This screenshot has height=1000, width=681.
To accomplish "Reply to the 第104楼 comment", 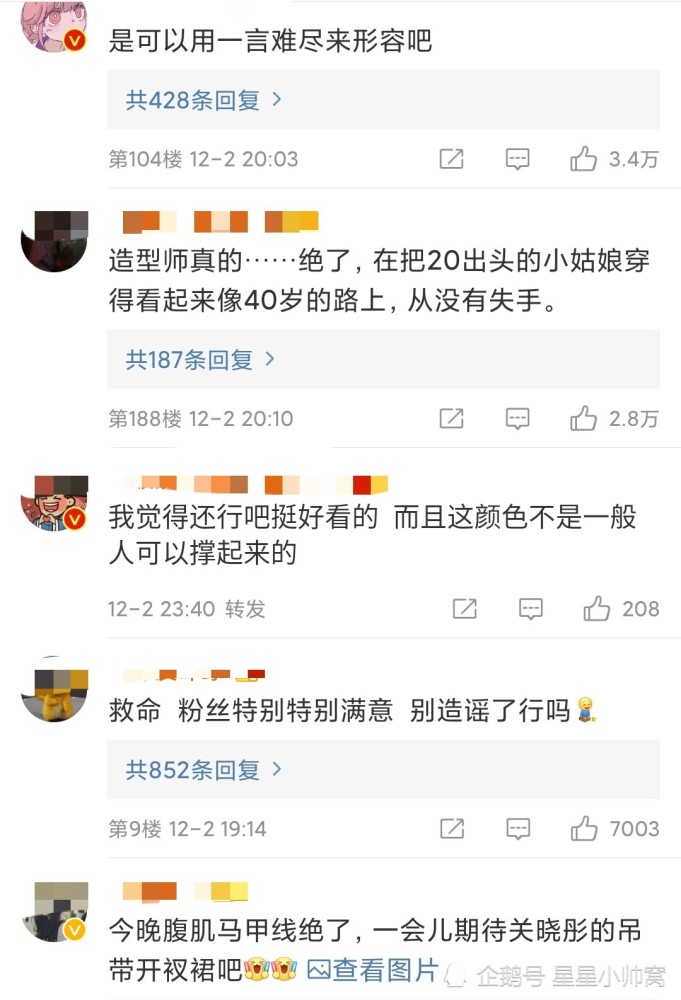I will (517, 159).
